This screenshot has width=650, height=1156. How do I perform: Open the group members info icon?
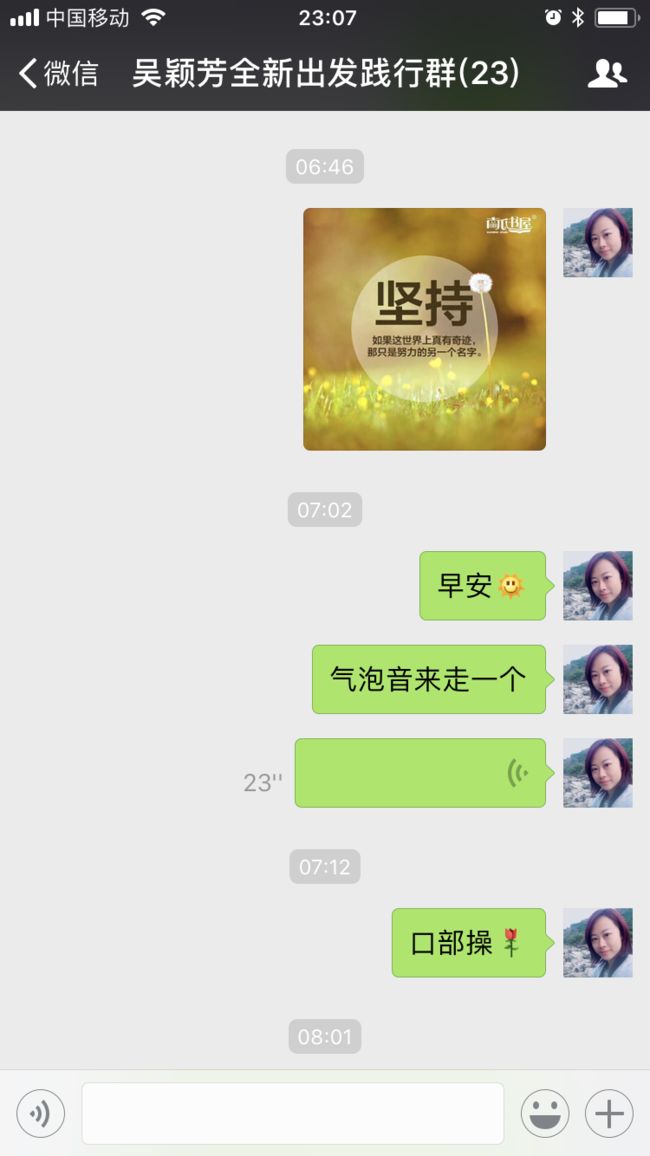pos(607,74)
